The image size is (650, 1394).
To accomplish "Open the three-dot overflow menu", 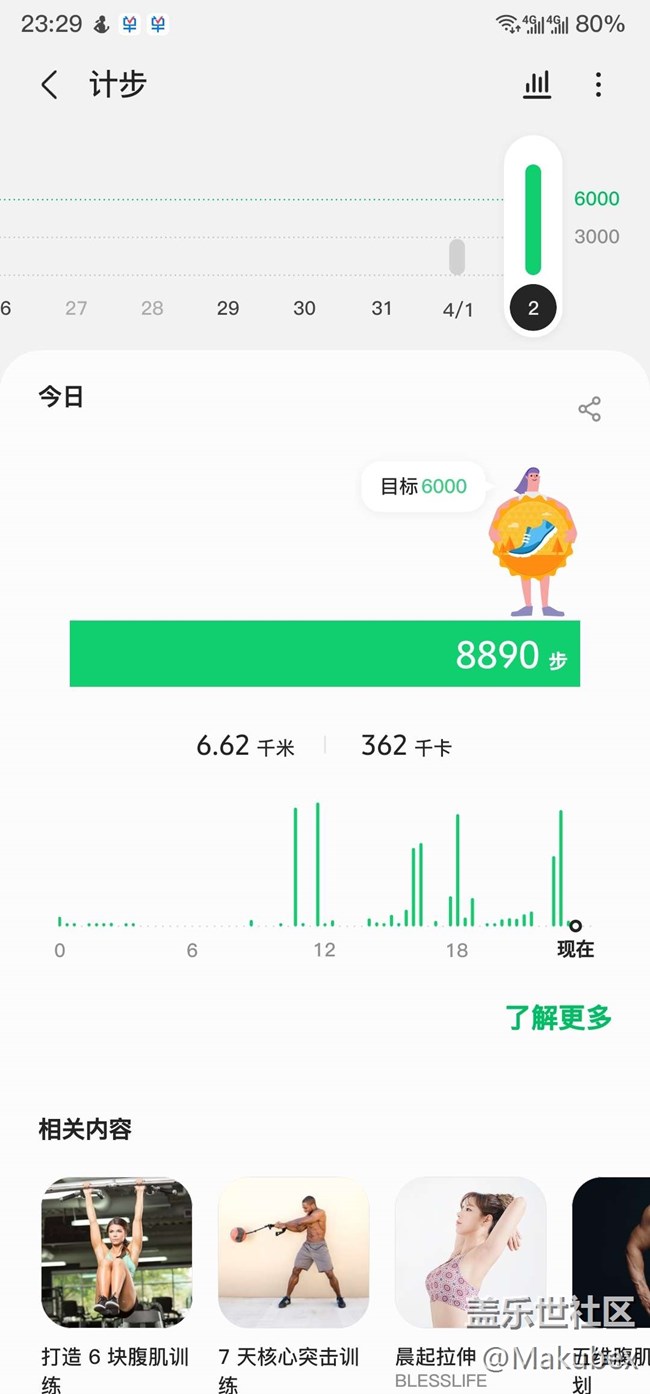I will [x=598, y=85].
